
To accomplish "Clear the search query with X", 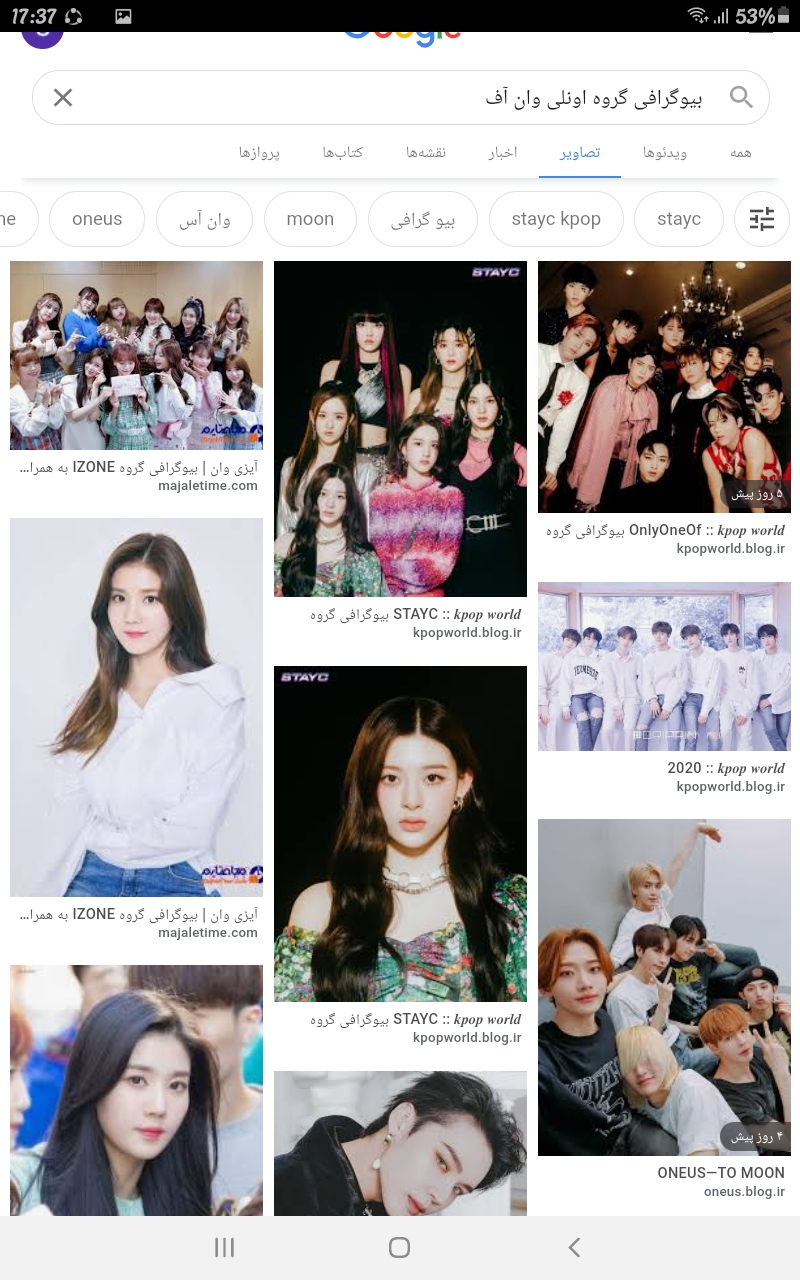I will [x=63, y=97].
